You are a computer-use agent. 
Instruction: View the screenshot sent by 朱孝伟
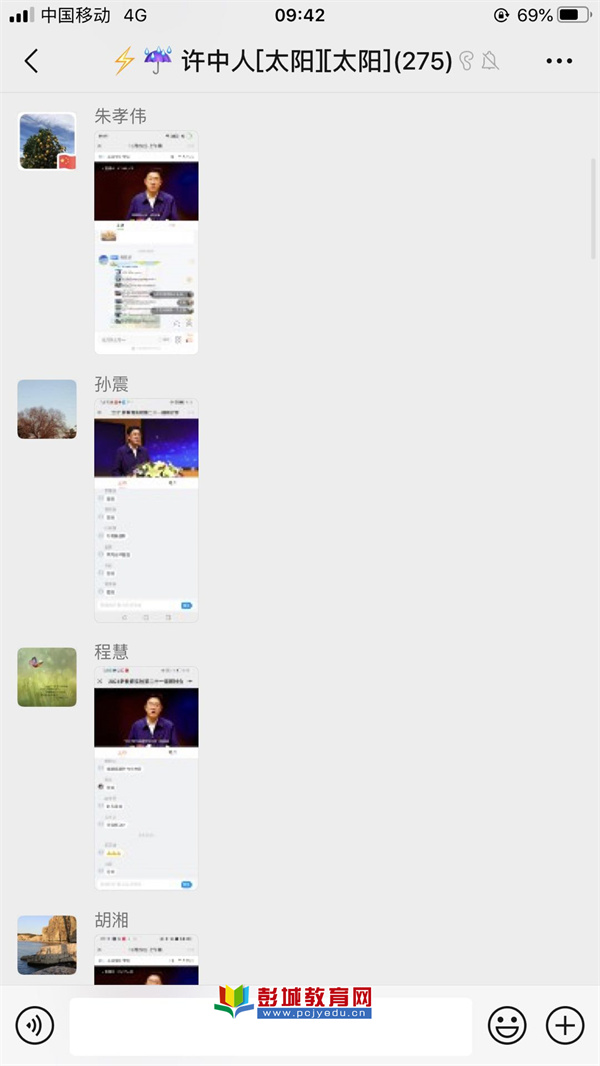coord(146,242)
